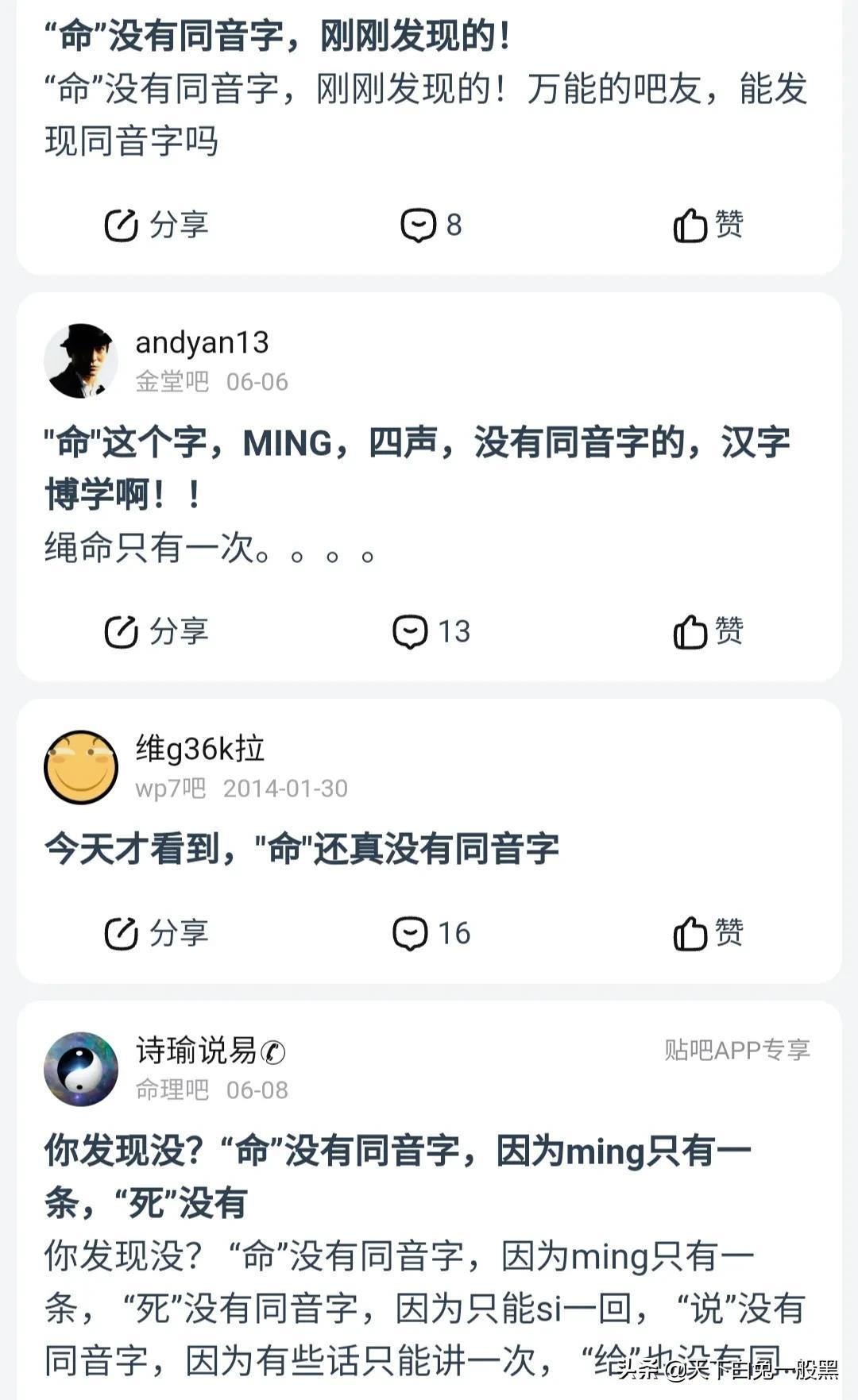Share 维g36k拉's post
This screenshot has width=858, height=1400.
[x=156, y=933]
